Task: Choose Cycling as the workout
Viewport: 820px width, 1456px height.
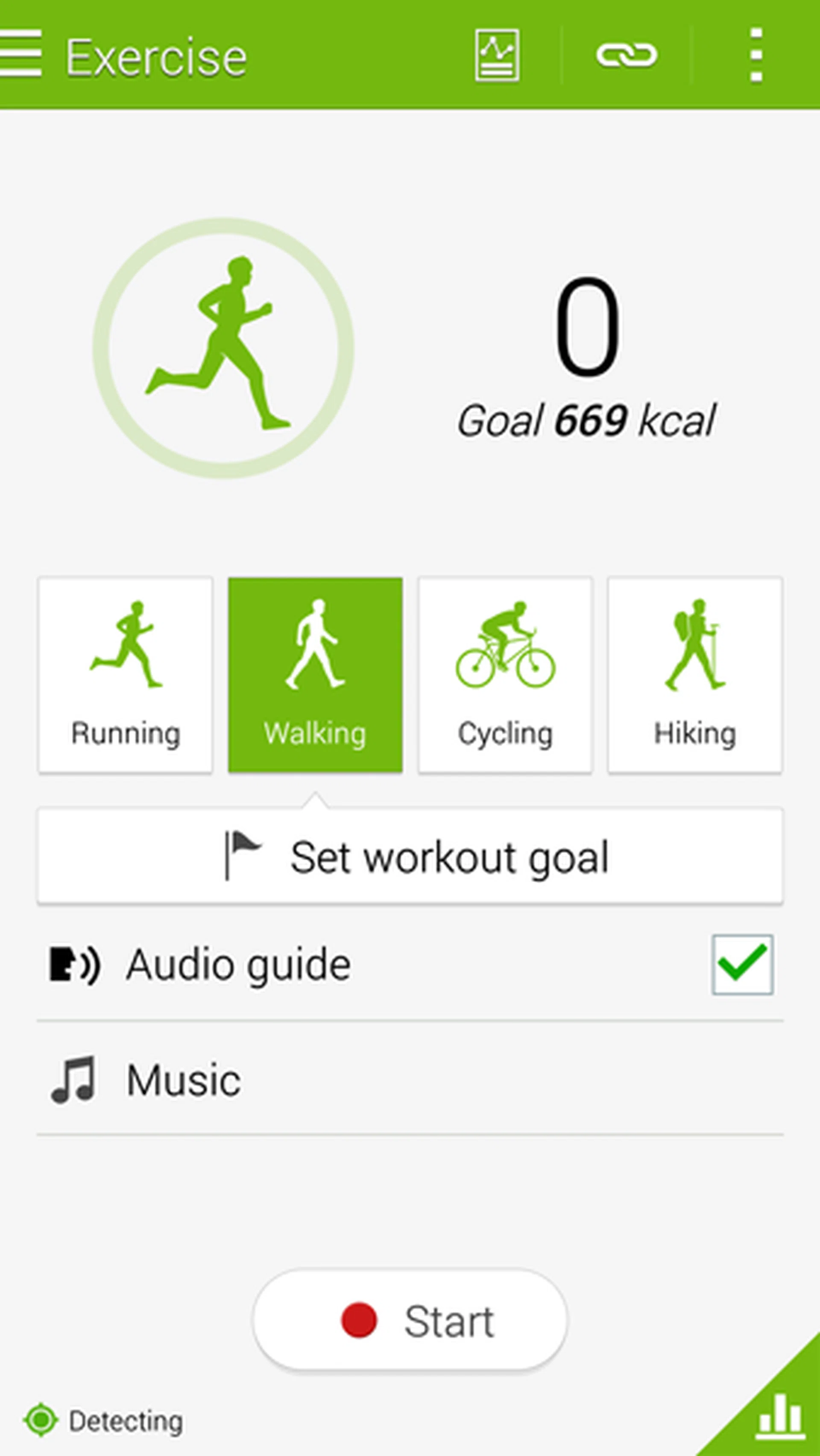Action: (x=505, y=674)
